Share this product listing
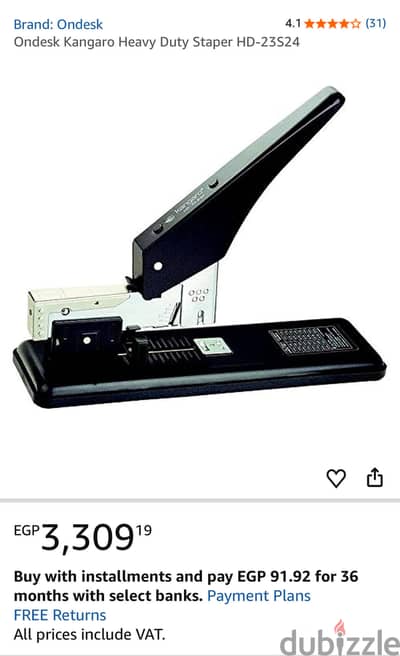The image size is (400, 656). point(374,477)
